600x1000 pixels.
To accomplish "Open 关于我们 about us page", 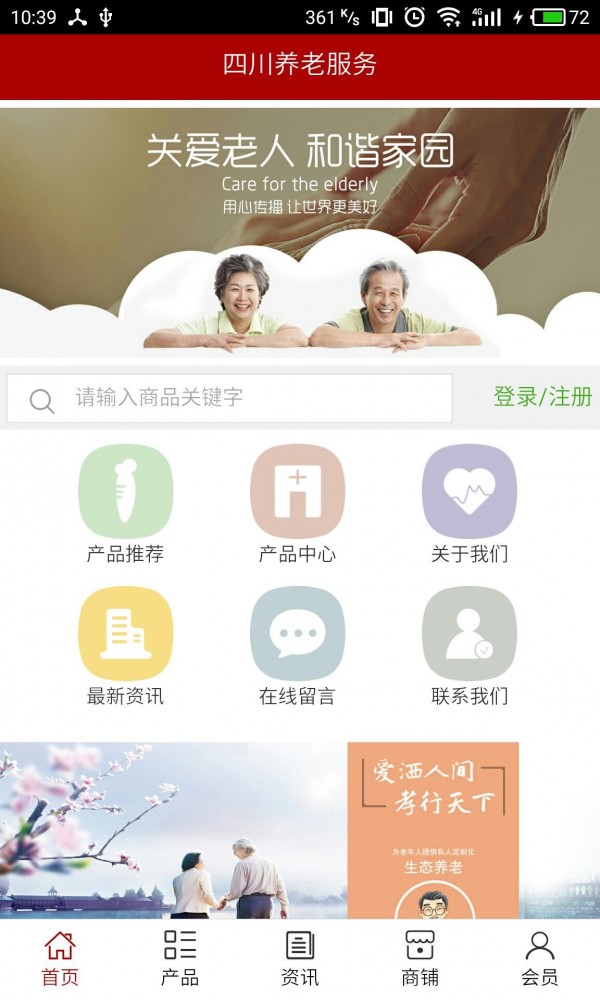I will point(469,503).
